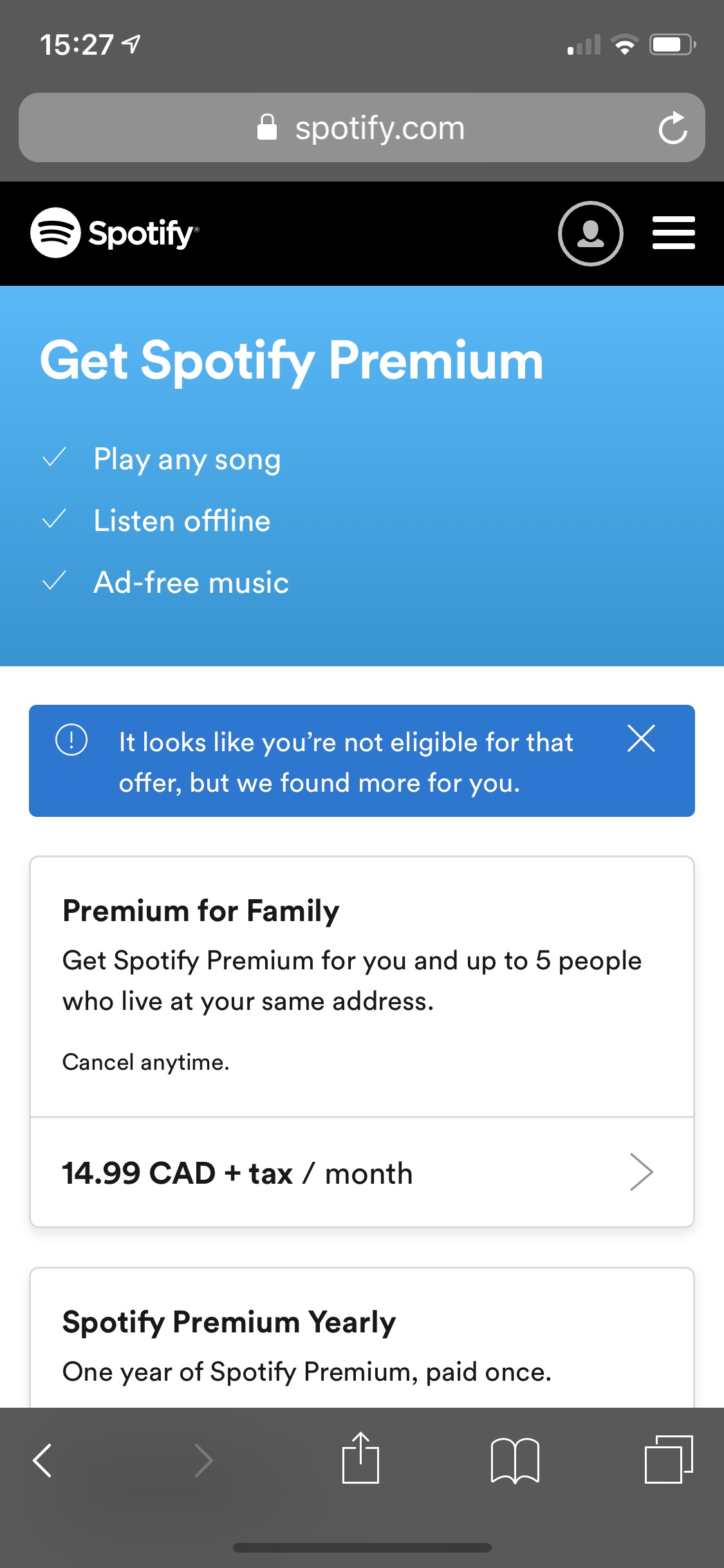
Task: Open the account profile icon
Action: tap(590, 234)
